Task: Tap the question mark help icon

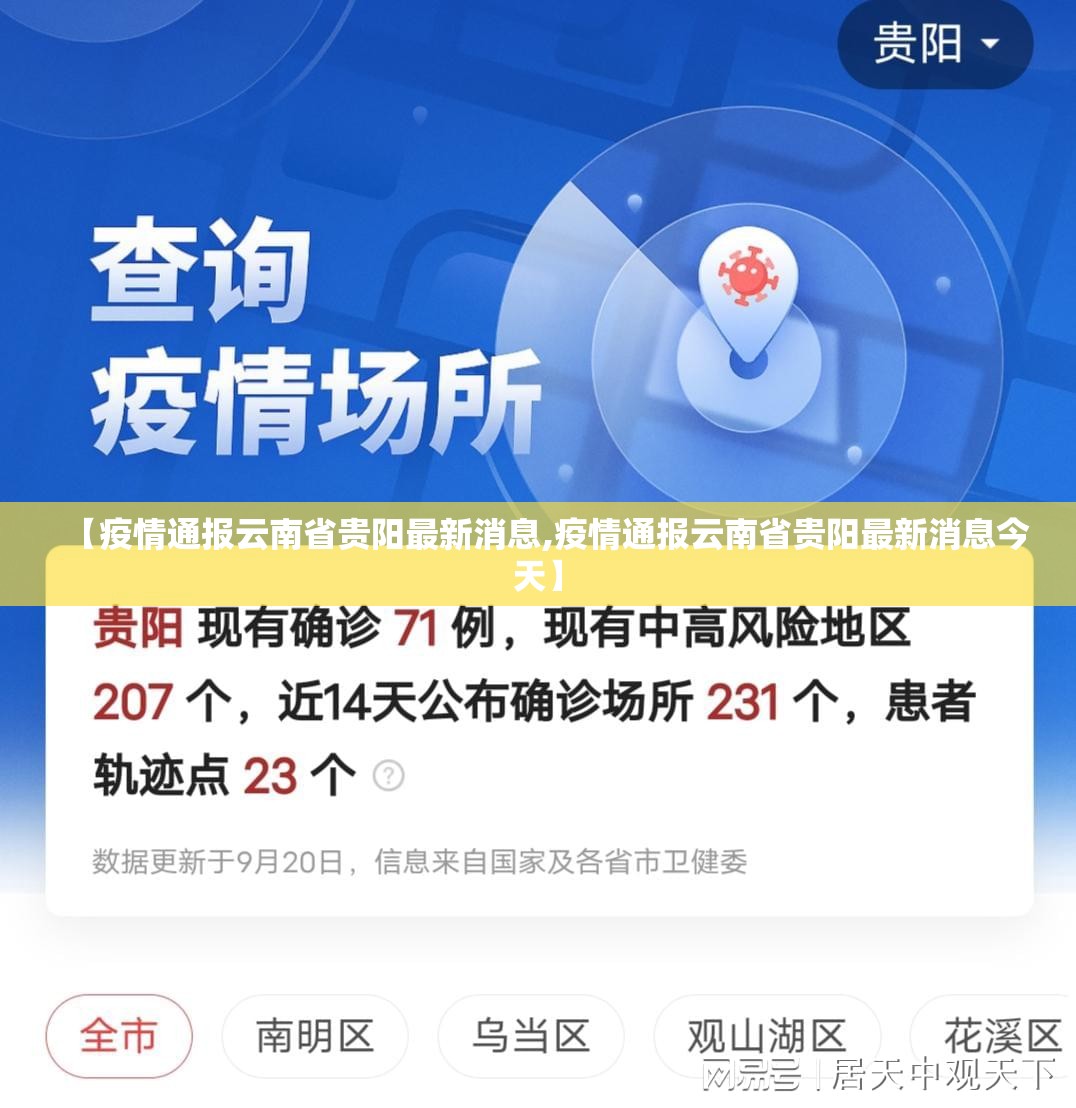Action: (x=388, y=775)
